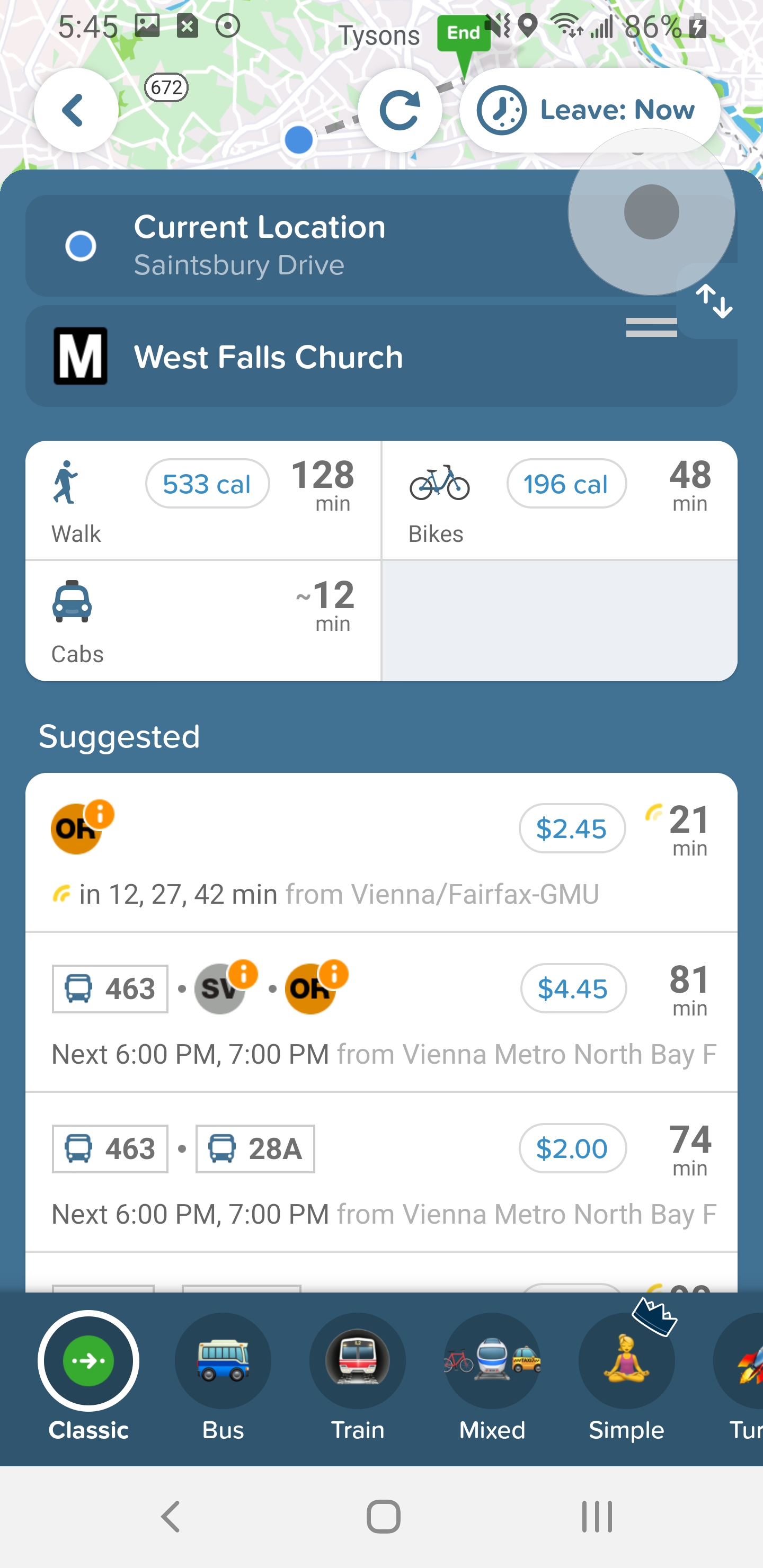Tap the swap origin and destination arrows

(x=714, y=302)
